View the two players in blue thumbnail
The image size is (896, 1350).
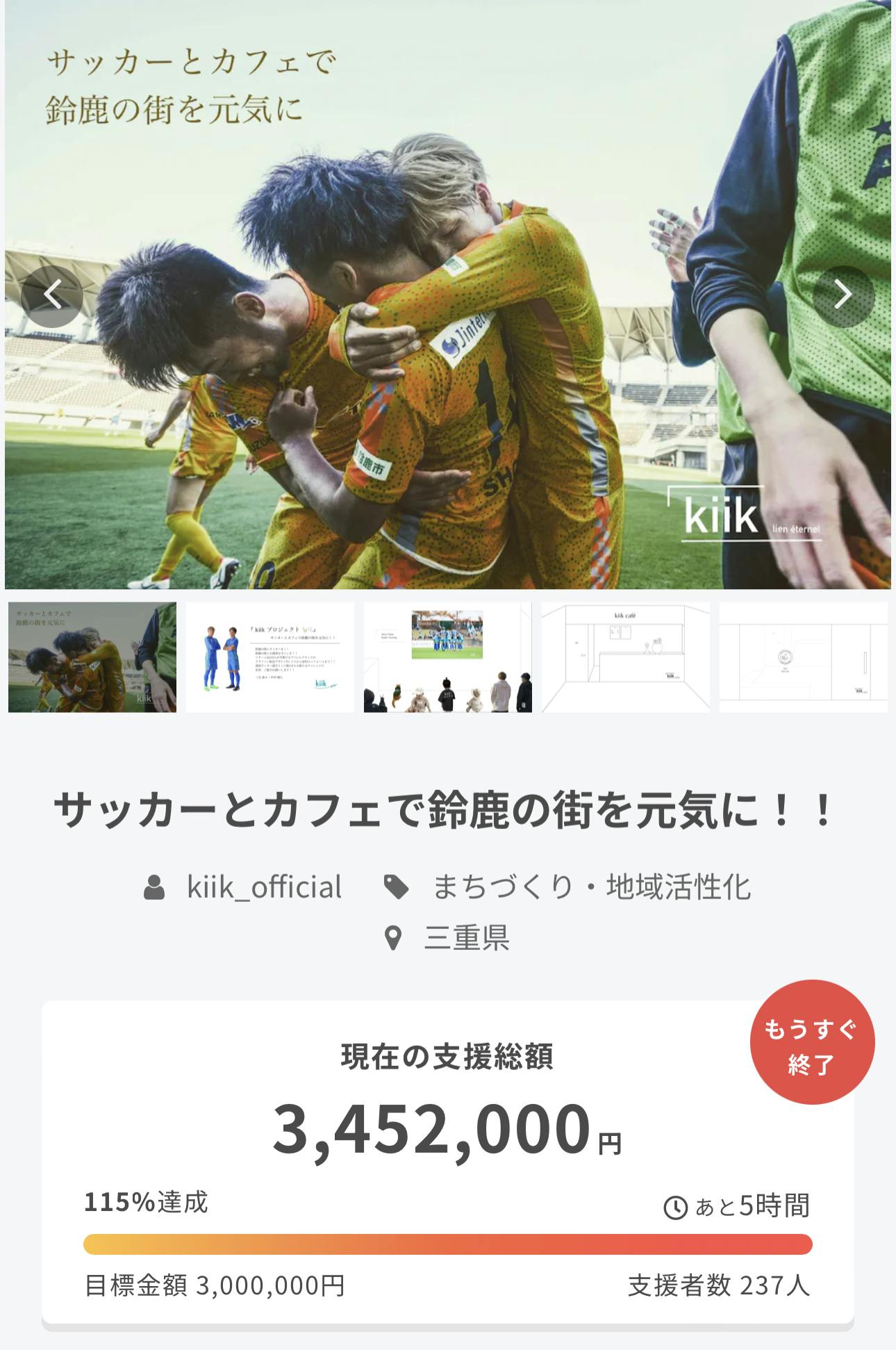(270, 657)
